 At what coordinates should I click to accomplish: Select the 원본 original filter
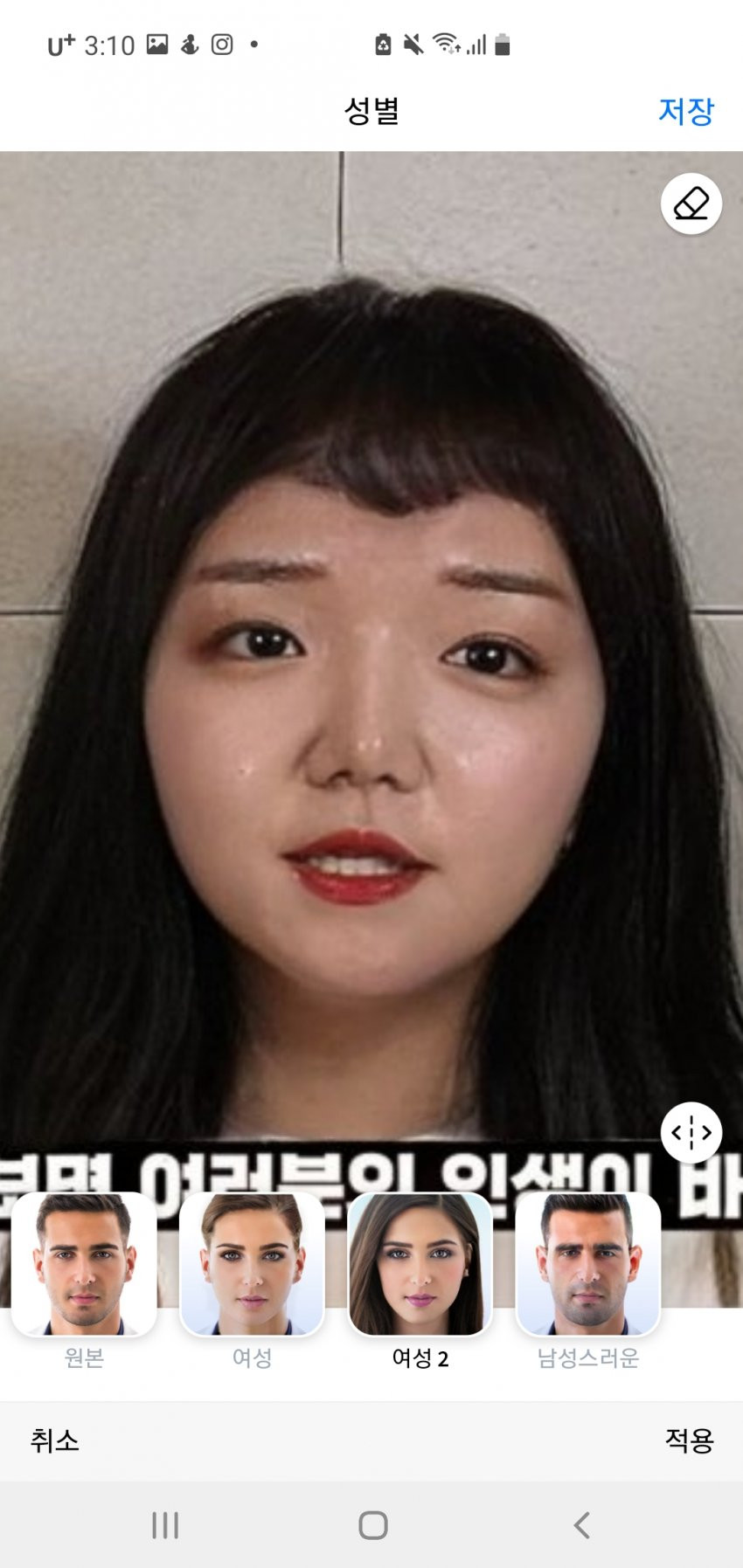pyautogui.click(x=84, y=1265)
